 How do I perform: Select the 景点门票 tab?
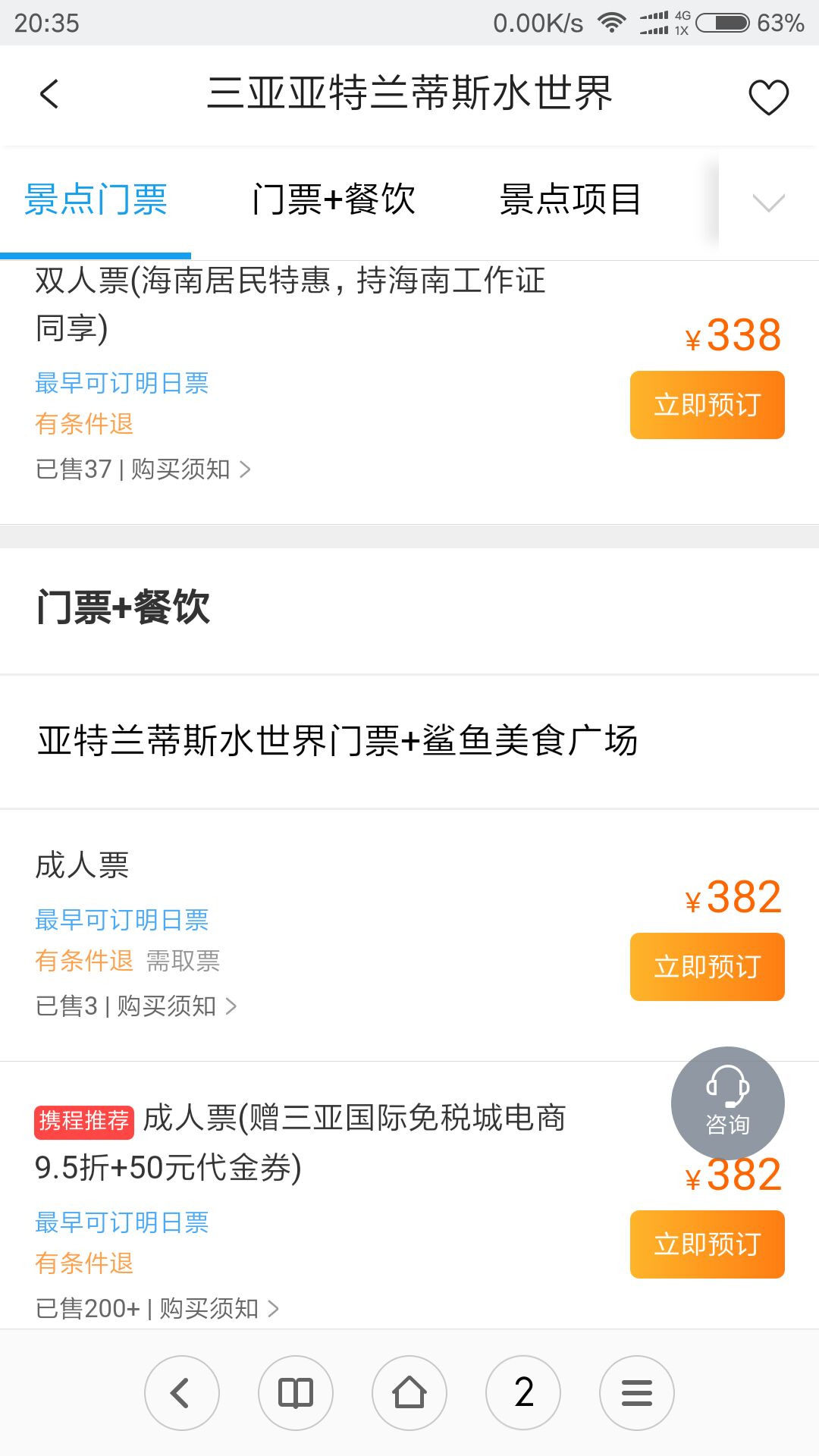tap(96, 200)
